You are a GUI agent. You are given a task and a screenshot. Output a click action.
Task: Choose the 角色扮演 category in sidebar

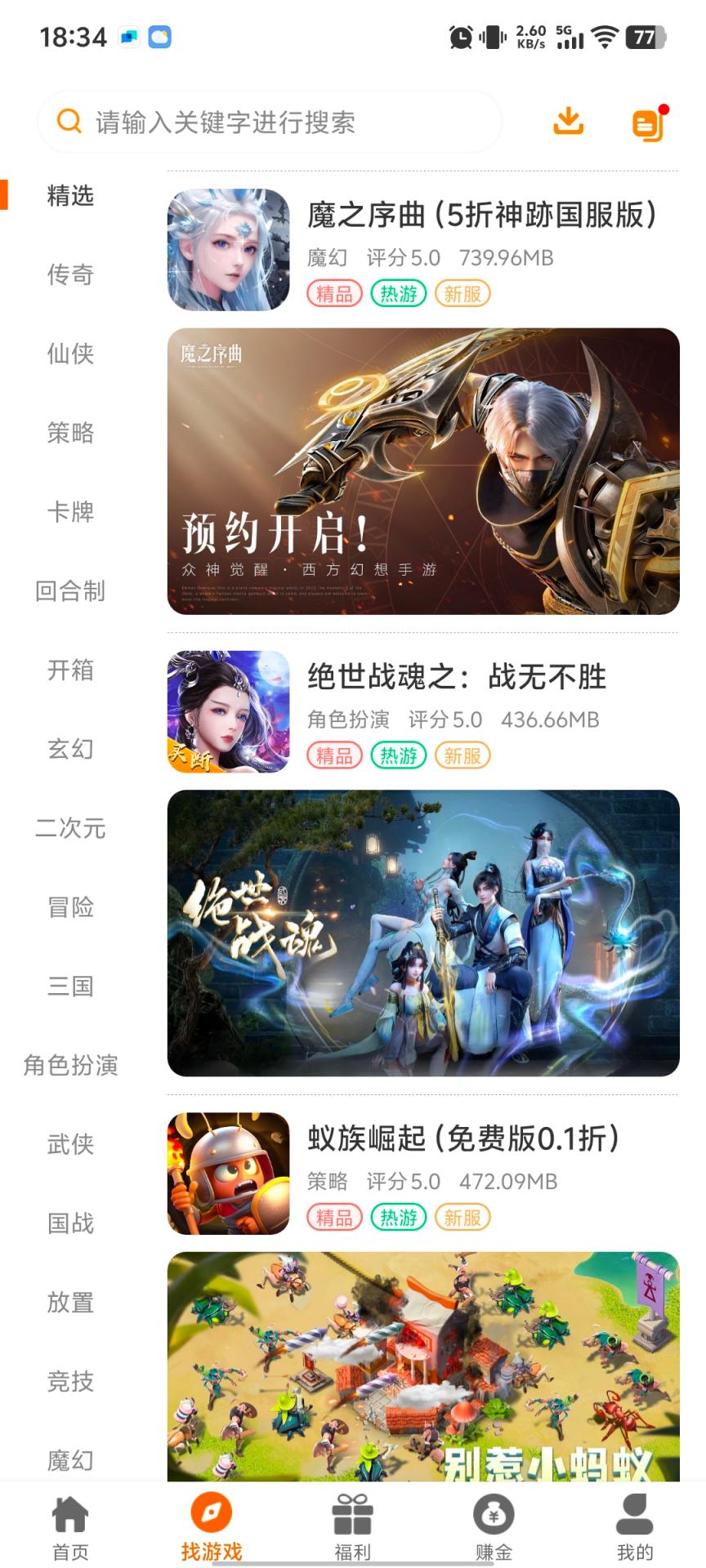tap(70, 1065)
